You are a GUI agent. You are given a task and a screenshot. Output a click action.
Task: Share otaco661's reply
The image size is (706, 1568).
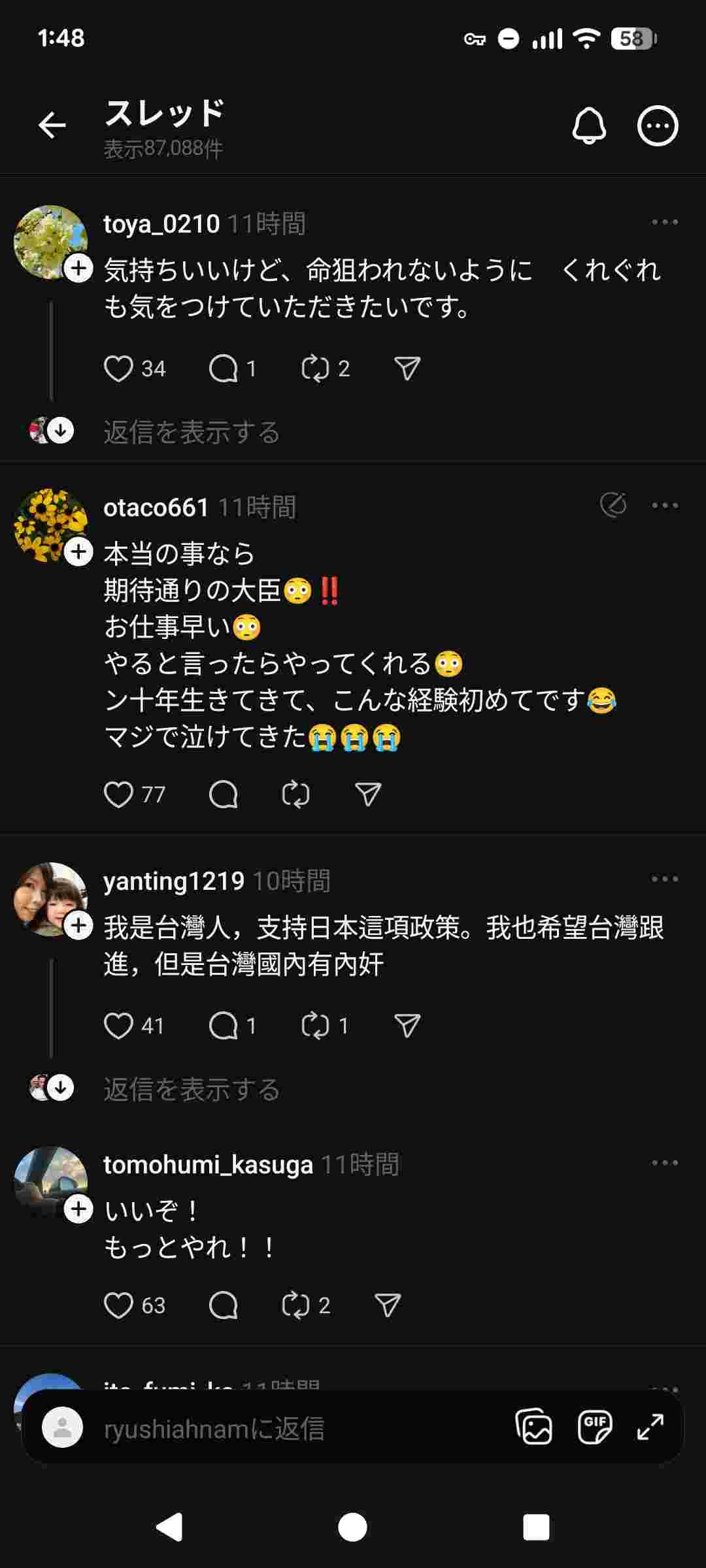[x=368, y=794]
